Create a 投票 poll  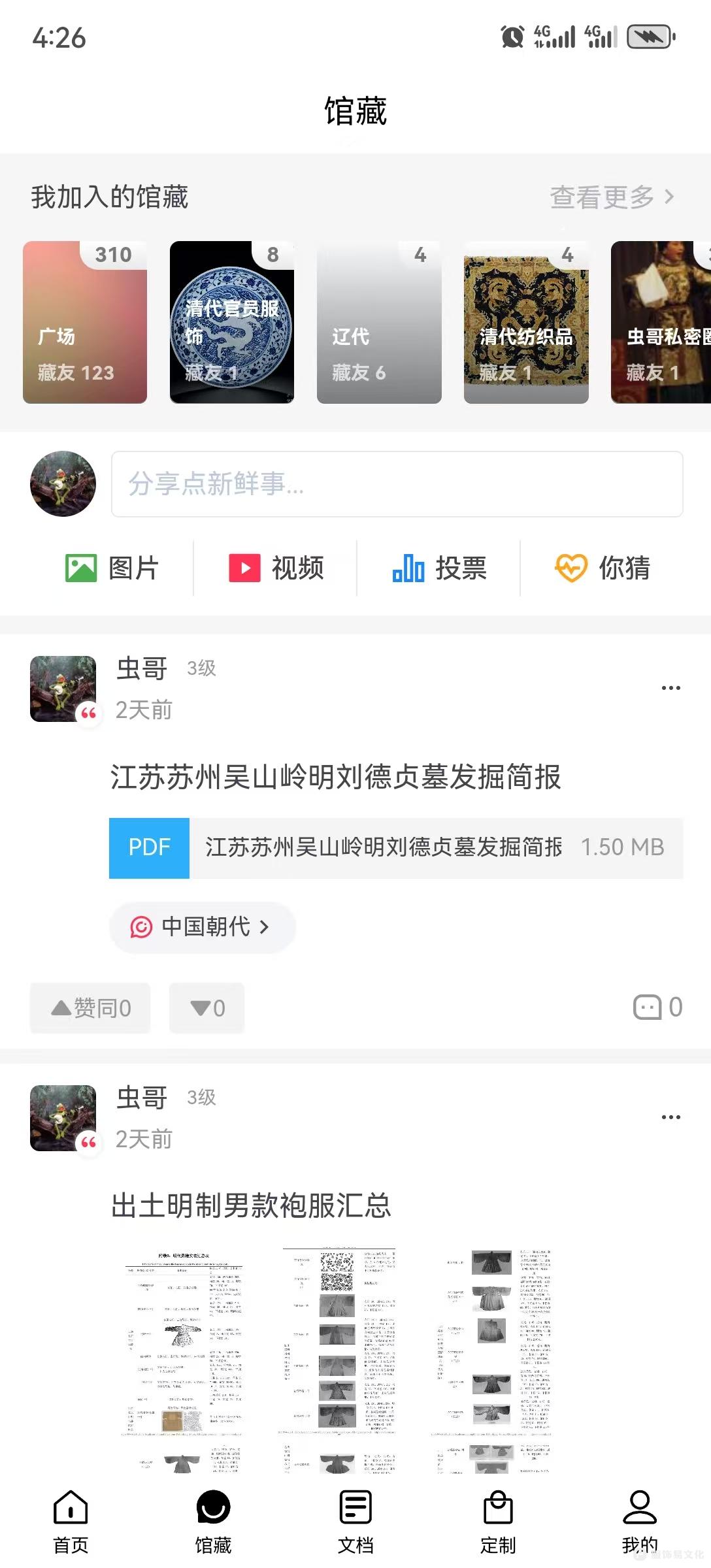439,568
